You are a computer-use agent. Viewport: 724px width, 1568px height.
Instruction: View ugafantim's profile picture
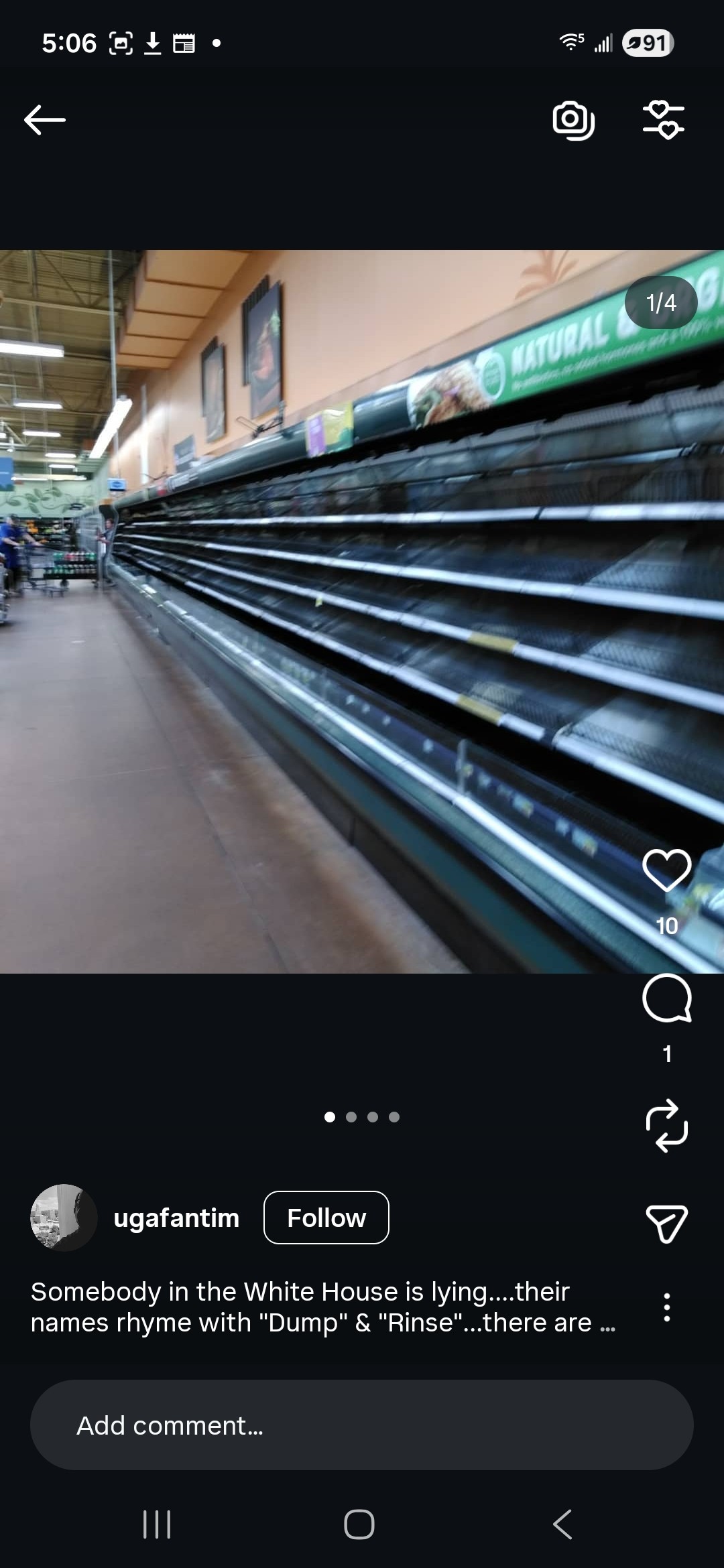pos(63,1218)
